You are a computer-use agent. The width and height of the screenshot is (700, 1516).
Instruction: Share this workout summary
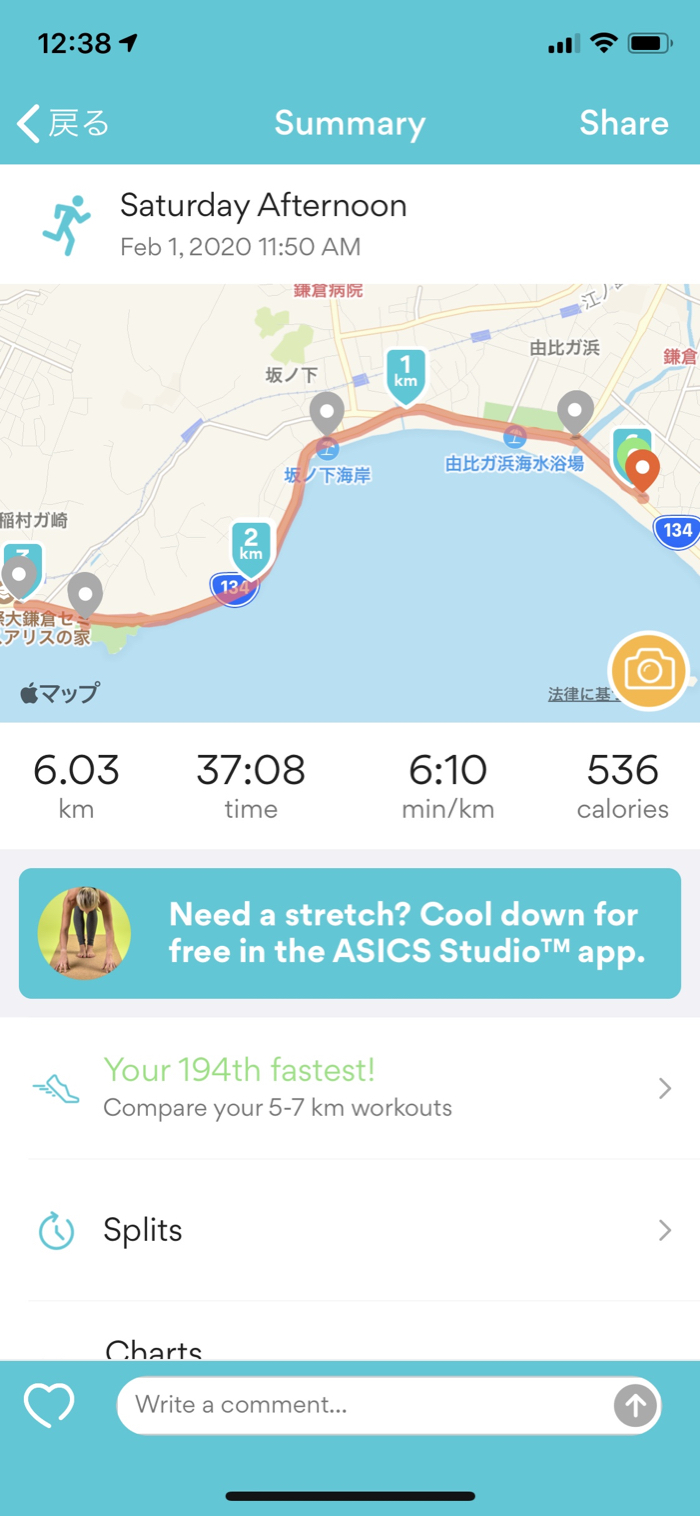pyautogui.click(x=623, y=123)
